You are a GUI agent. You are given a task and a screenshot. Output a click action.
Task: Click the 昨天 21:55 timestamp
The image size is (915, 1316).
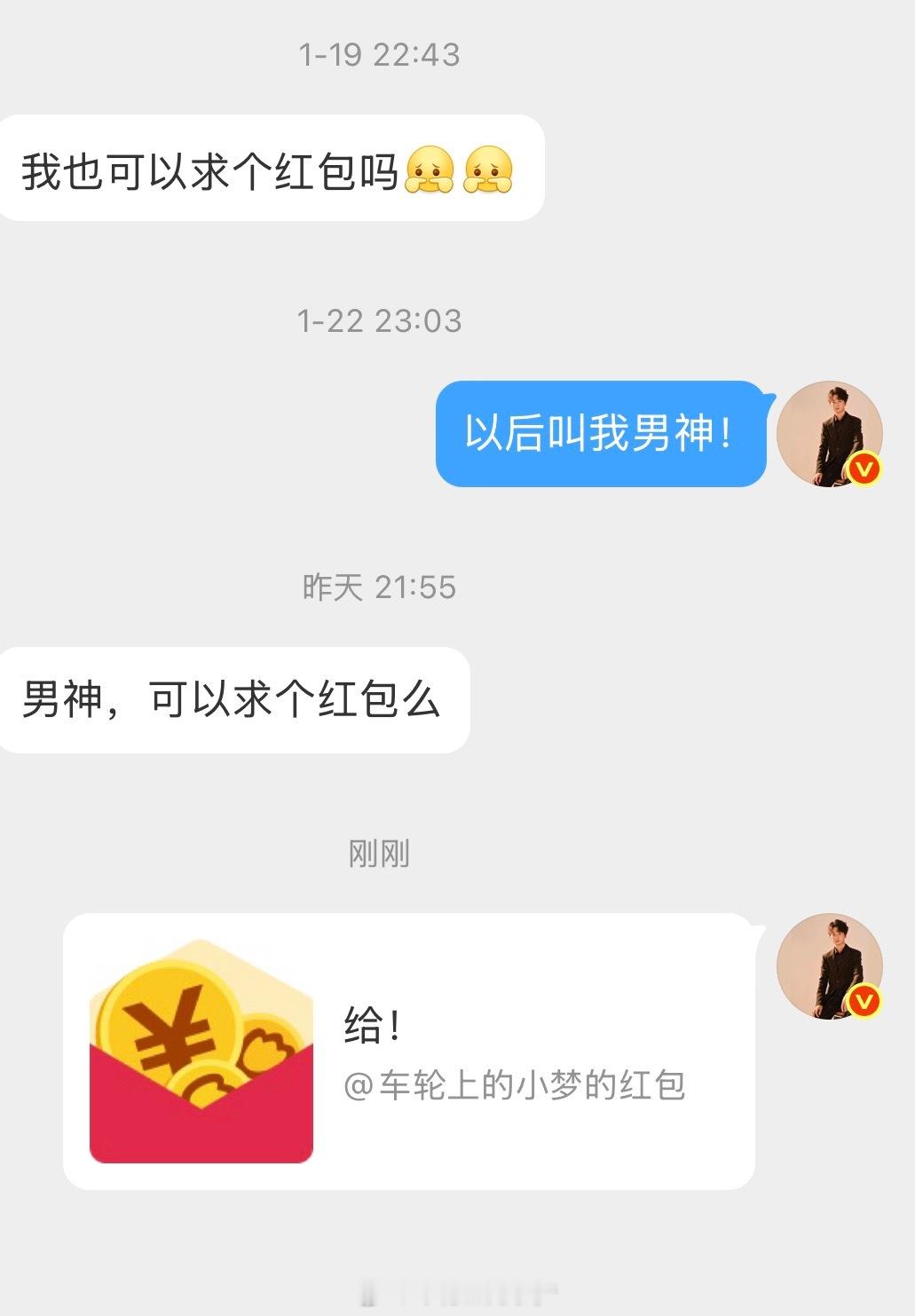377,584
